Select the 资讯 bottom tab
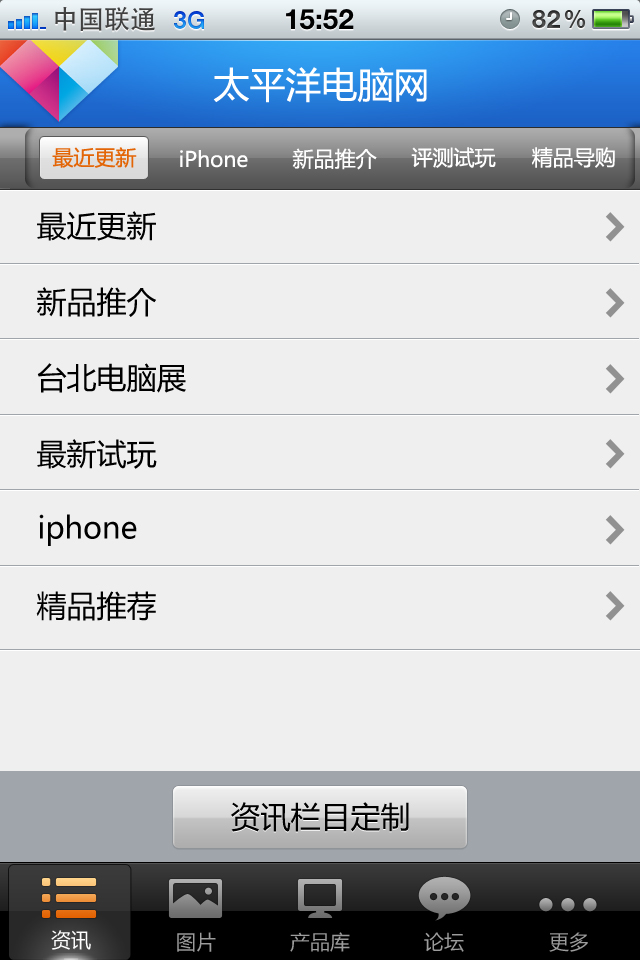This screenshot has height=960, width=640. [x=70, y=912]
